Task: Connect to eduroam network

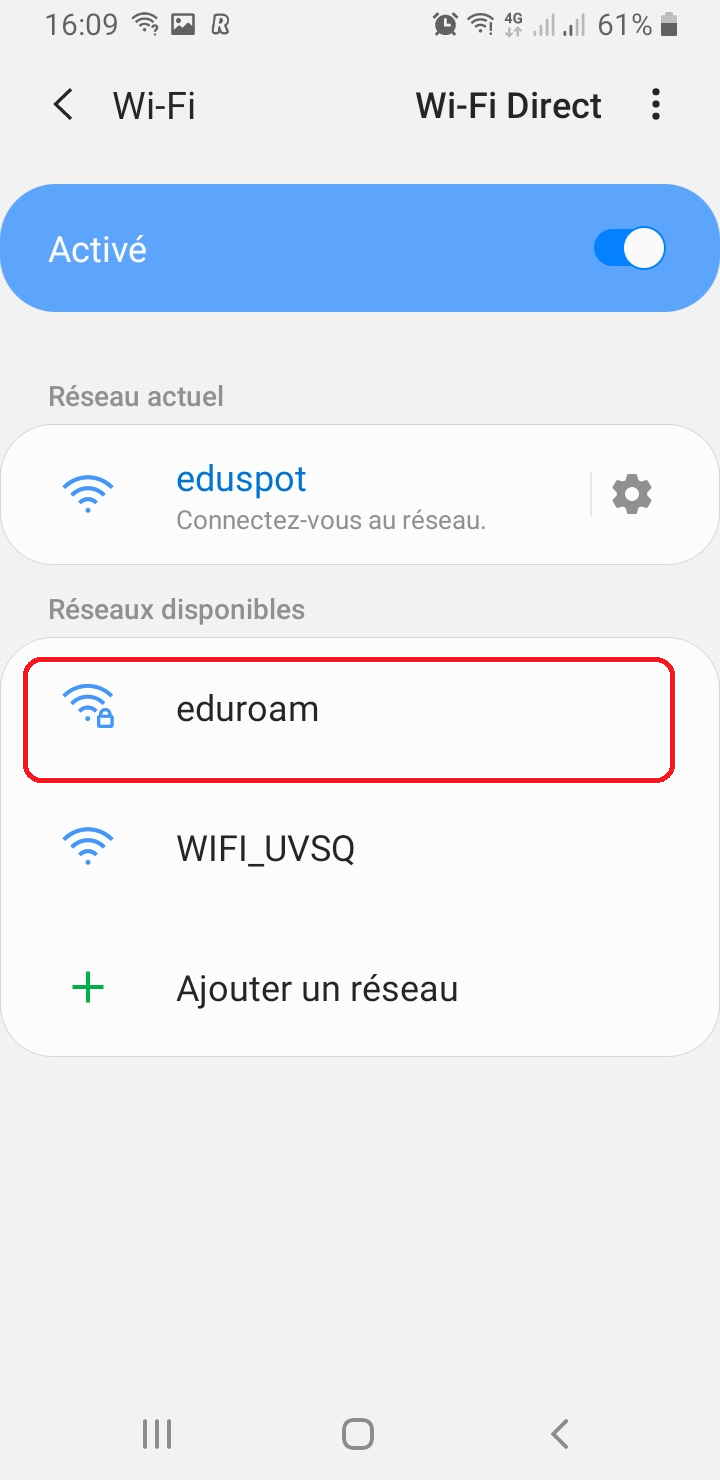Action: [348, 709]
